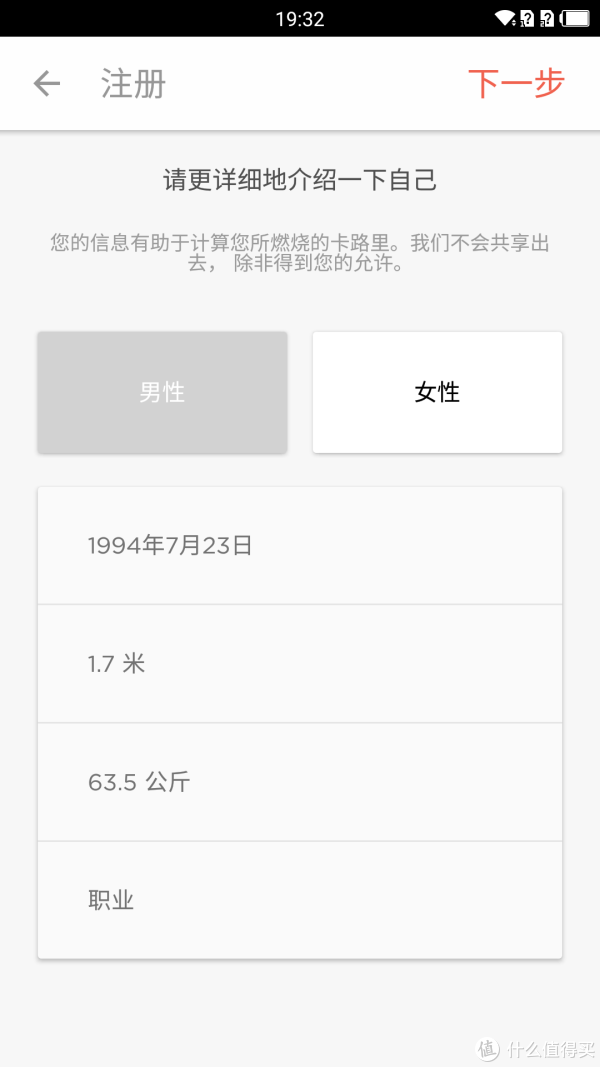This screenshot has height=1067, width=600.
Task: Tap 下一步 to continue registration
Action: click(516, 84)
